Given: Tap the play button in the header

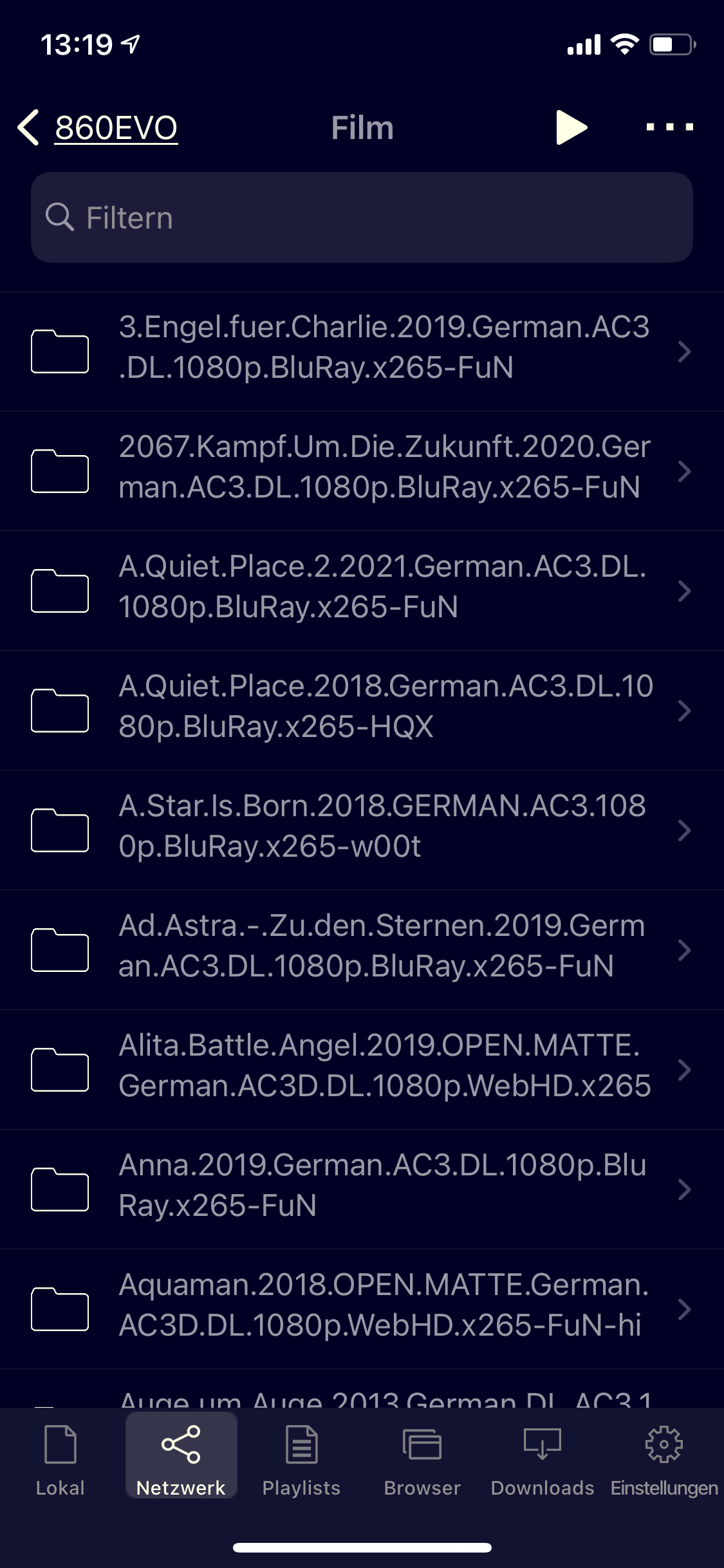Looking at the screenshot, I should click(571, 127).
